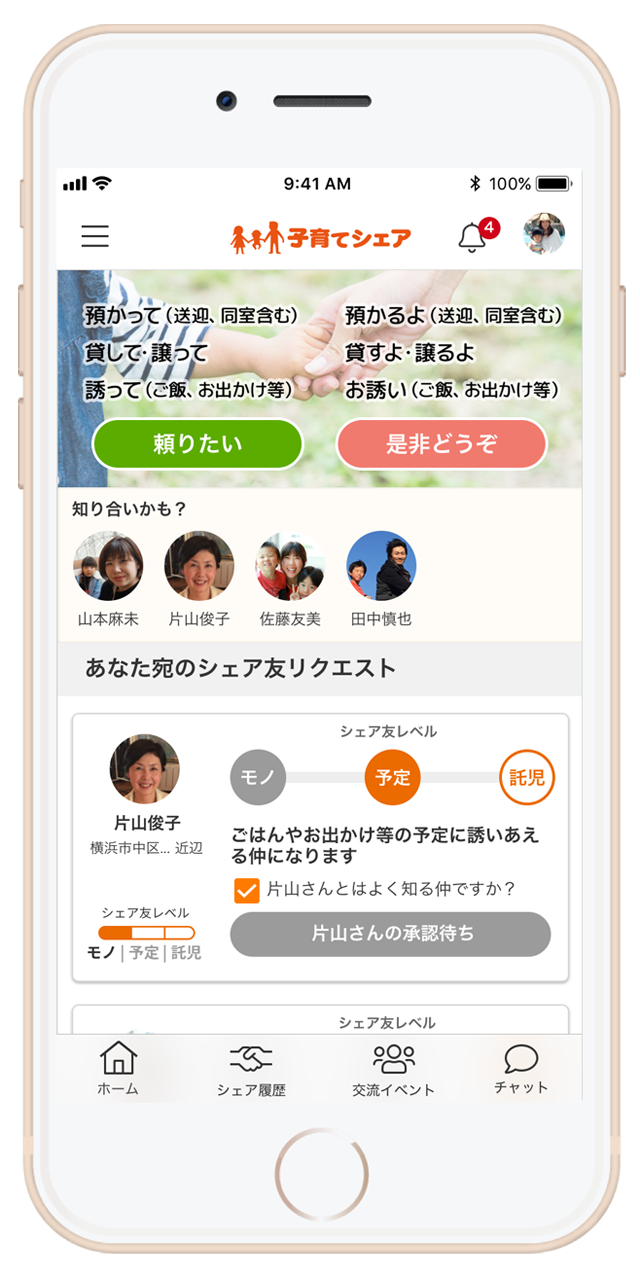Open the 交流イベント tab
640x1273 pixels.
(x=393, y=1068)
